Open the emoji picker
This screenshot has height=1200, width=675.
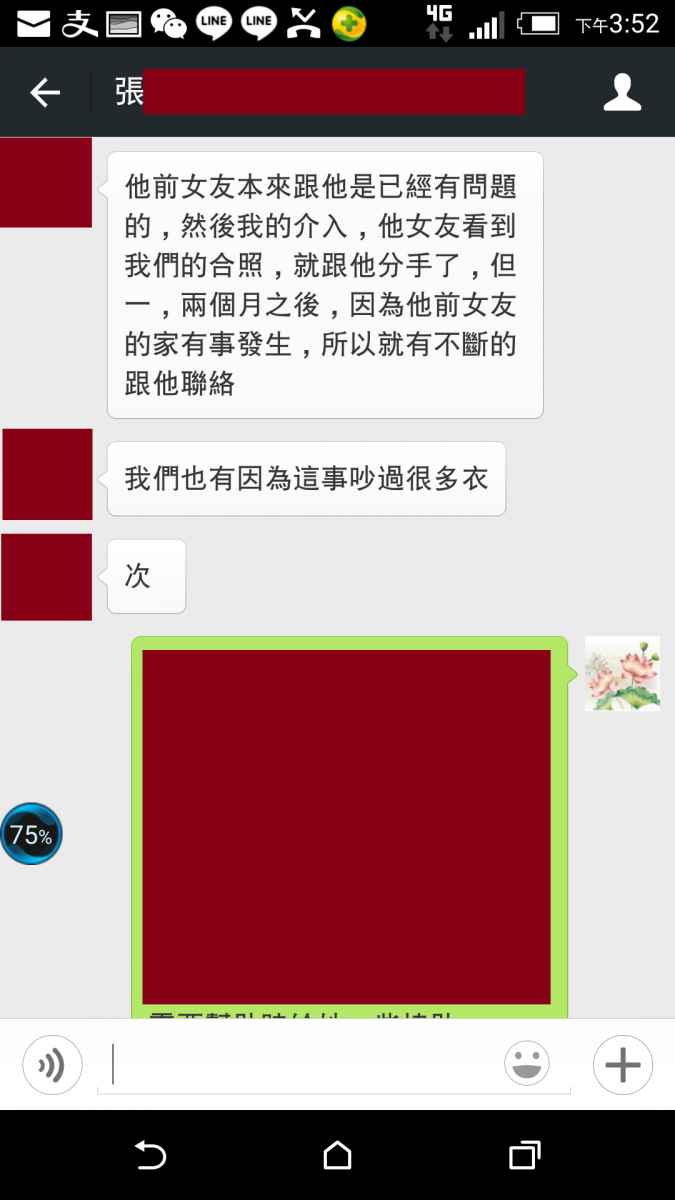(x=527, y=1063)
